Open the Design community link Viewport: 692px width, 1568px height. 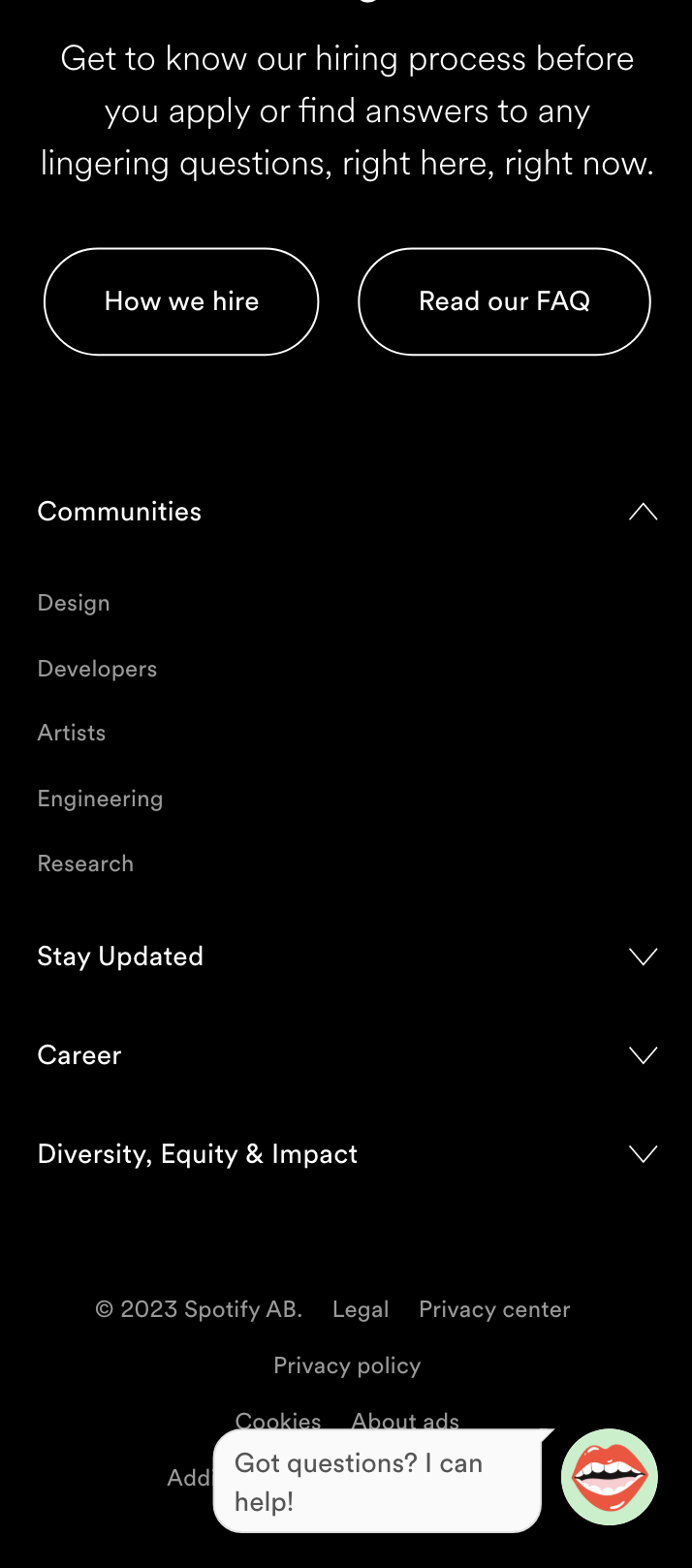(x=74, y=603)
